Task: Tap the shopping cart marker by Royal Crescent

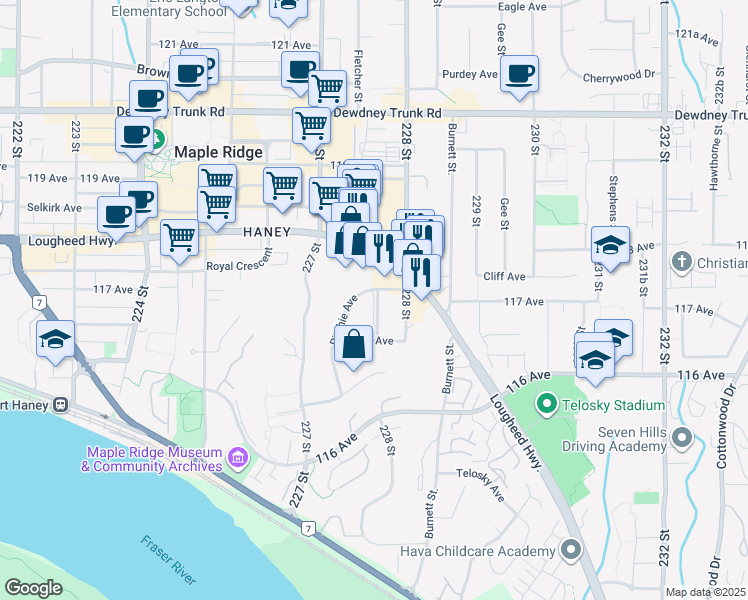Action: click(179, 239)
